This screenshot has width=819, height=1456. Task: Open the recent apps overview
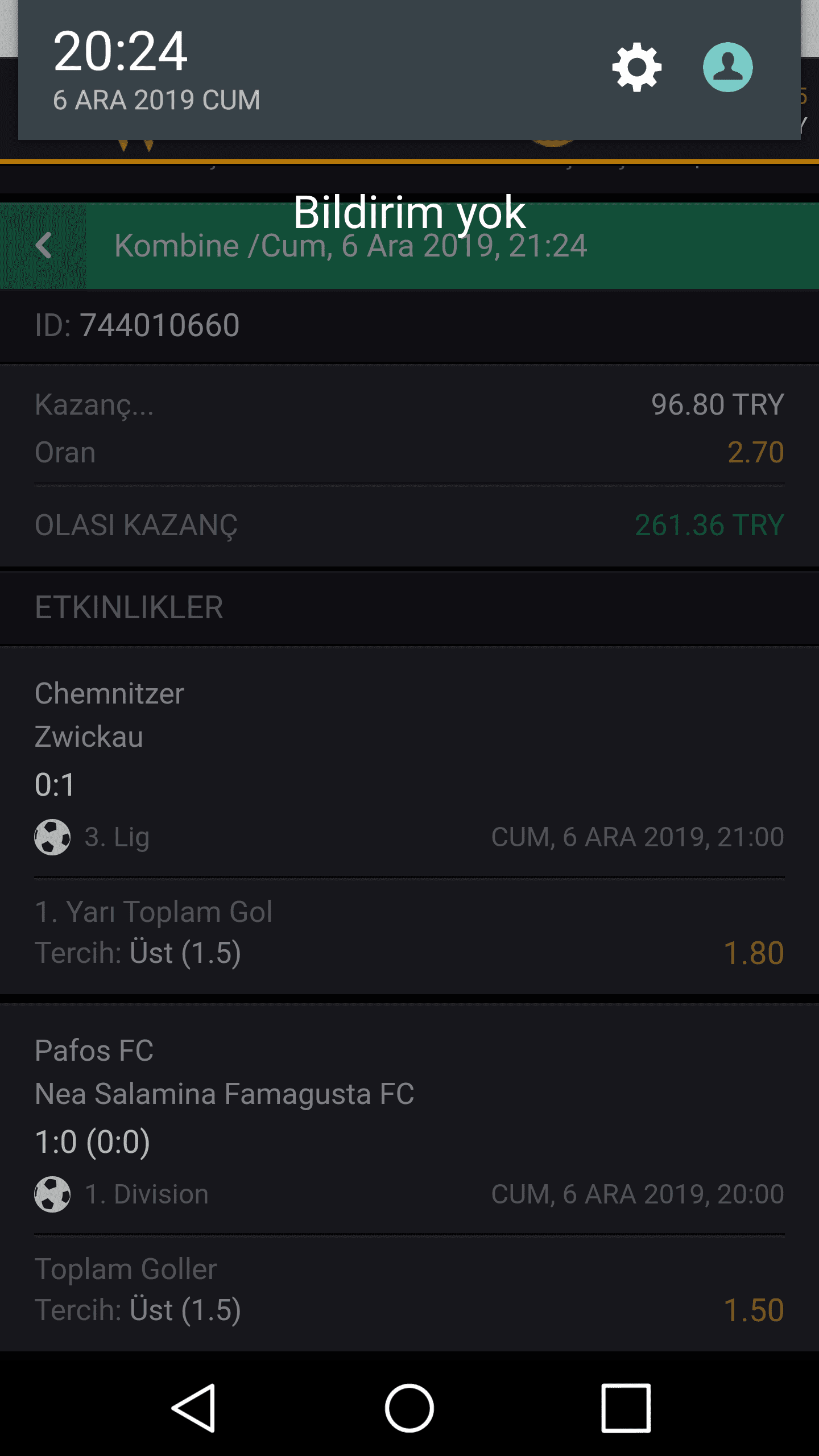click(626, 1408)
